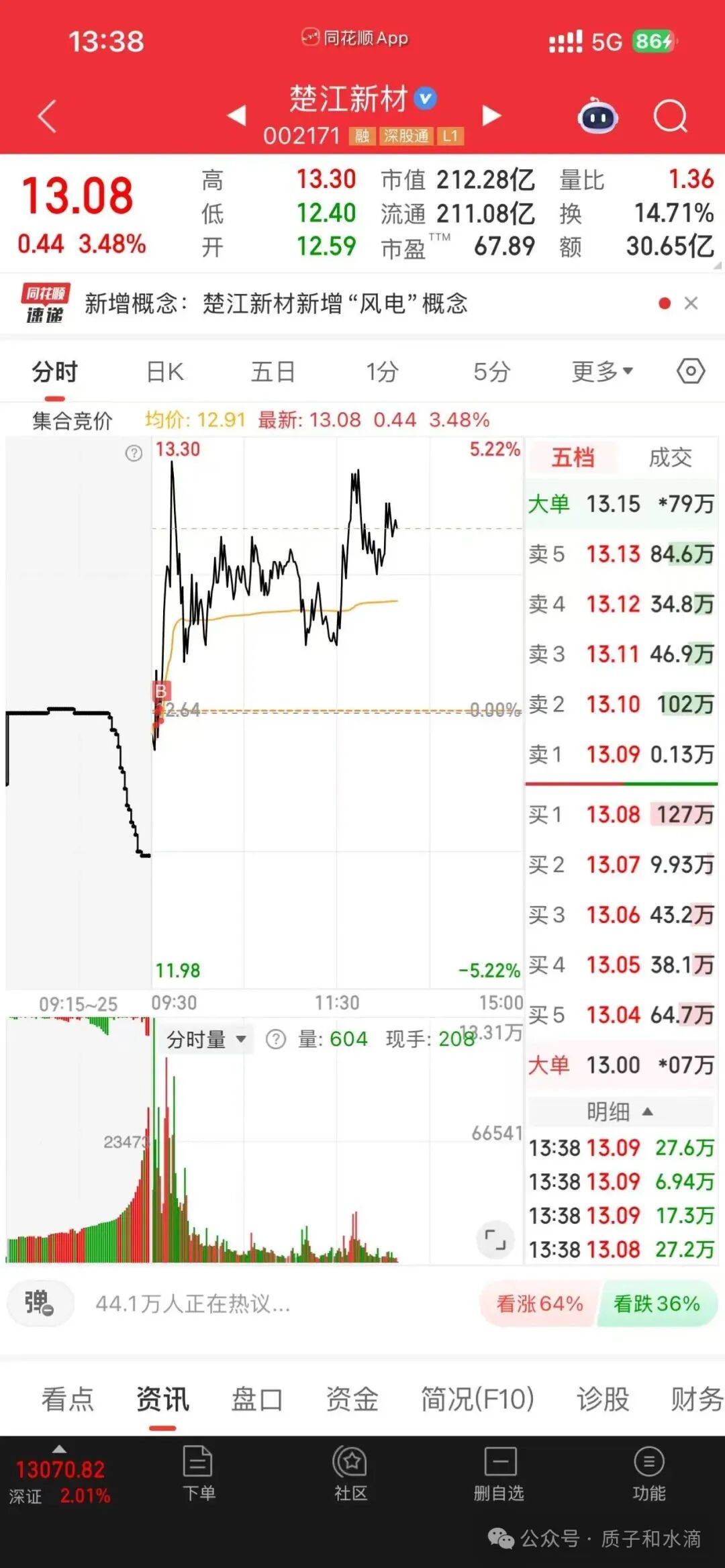Image resolution: width=725 pixels, height=1568 pixels.
Task: Expand the 更多 chart period dropdown
Action: pyautogui.click(x=602, y=371)
